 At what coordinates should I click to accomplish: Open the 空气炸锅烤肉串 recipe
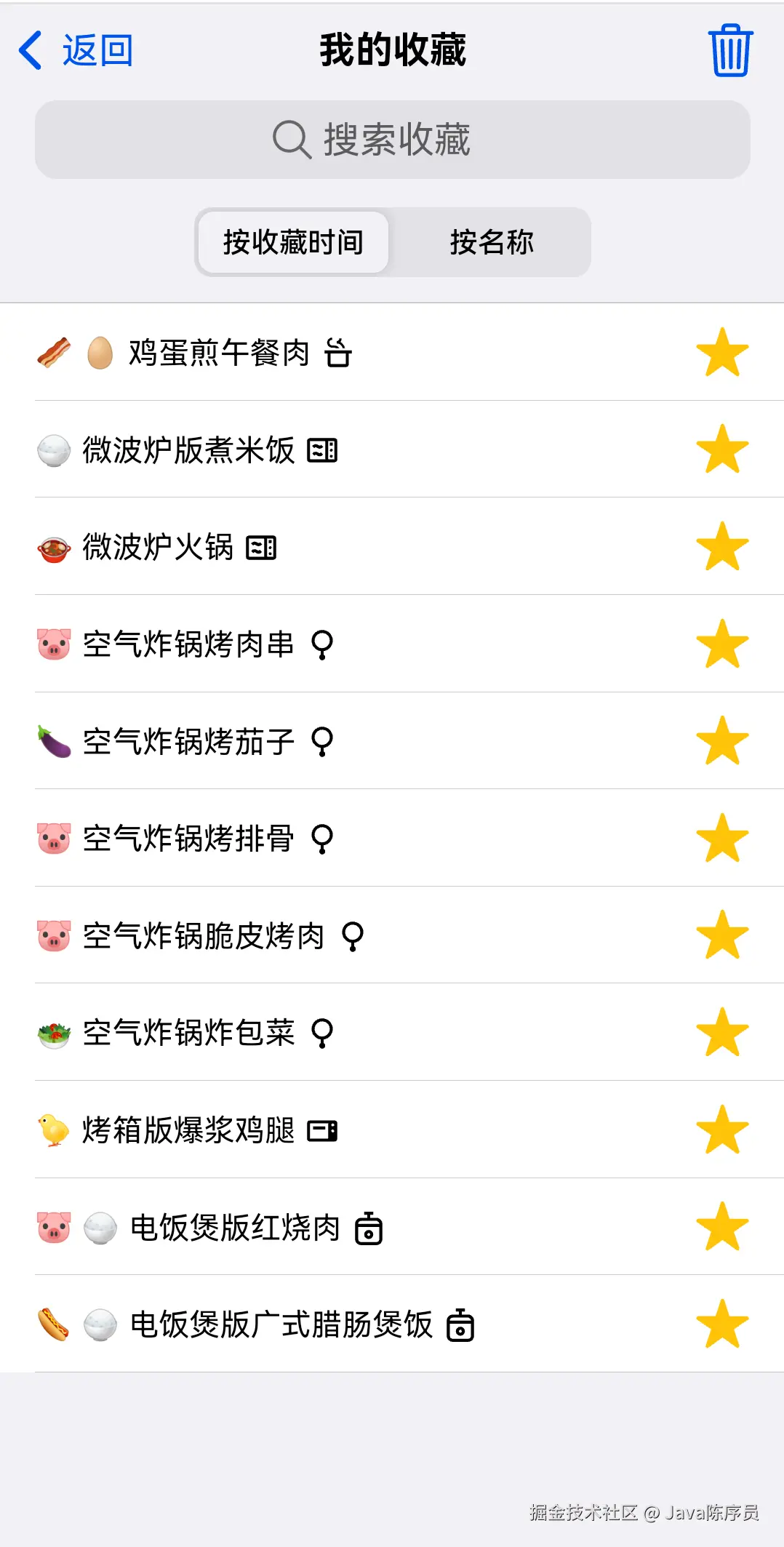pyautogui.click(x=188, y=644)
